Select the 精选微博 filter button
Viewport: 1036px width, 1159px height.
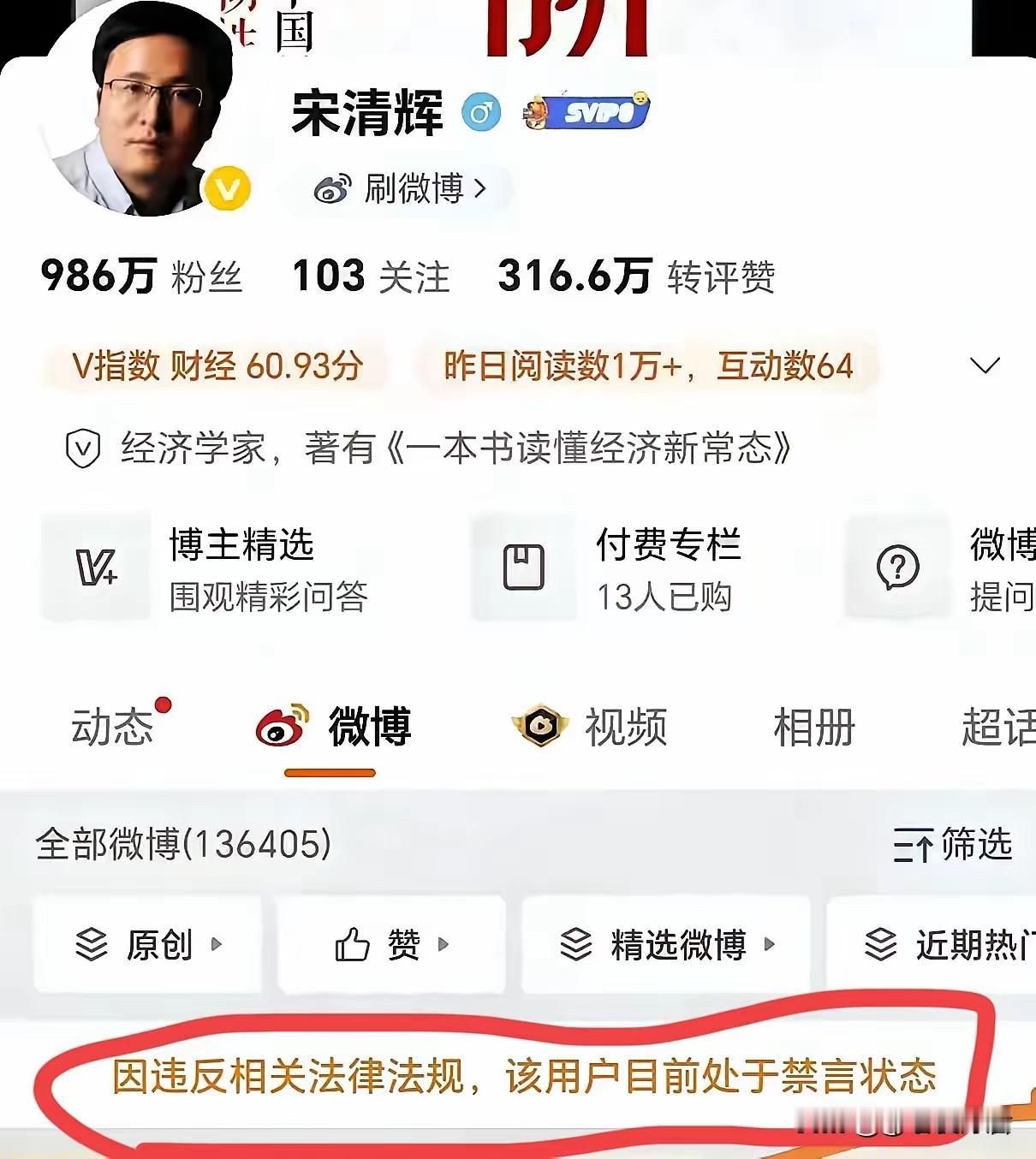(664, 946)
